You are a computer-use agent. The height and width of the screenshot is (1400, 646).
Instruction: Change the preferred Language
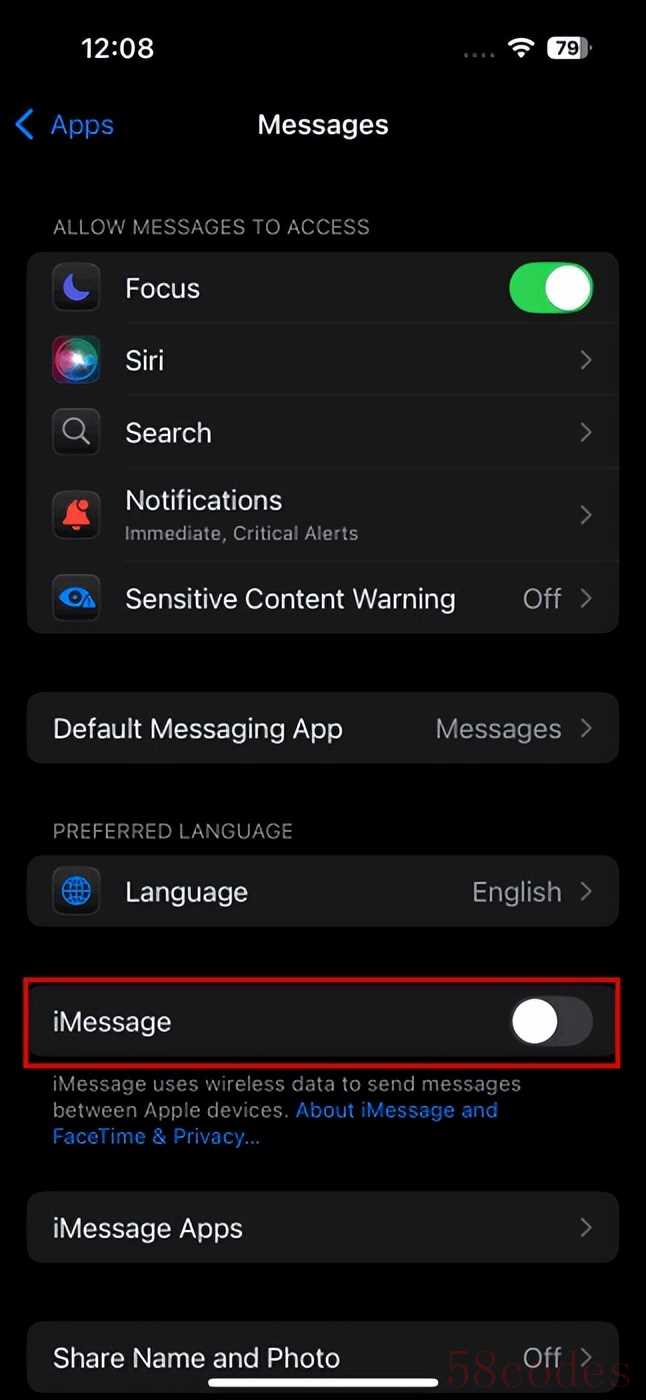point(322,892)
